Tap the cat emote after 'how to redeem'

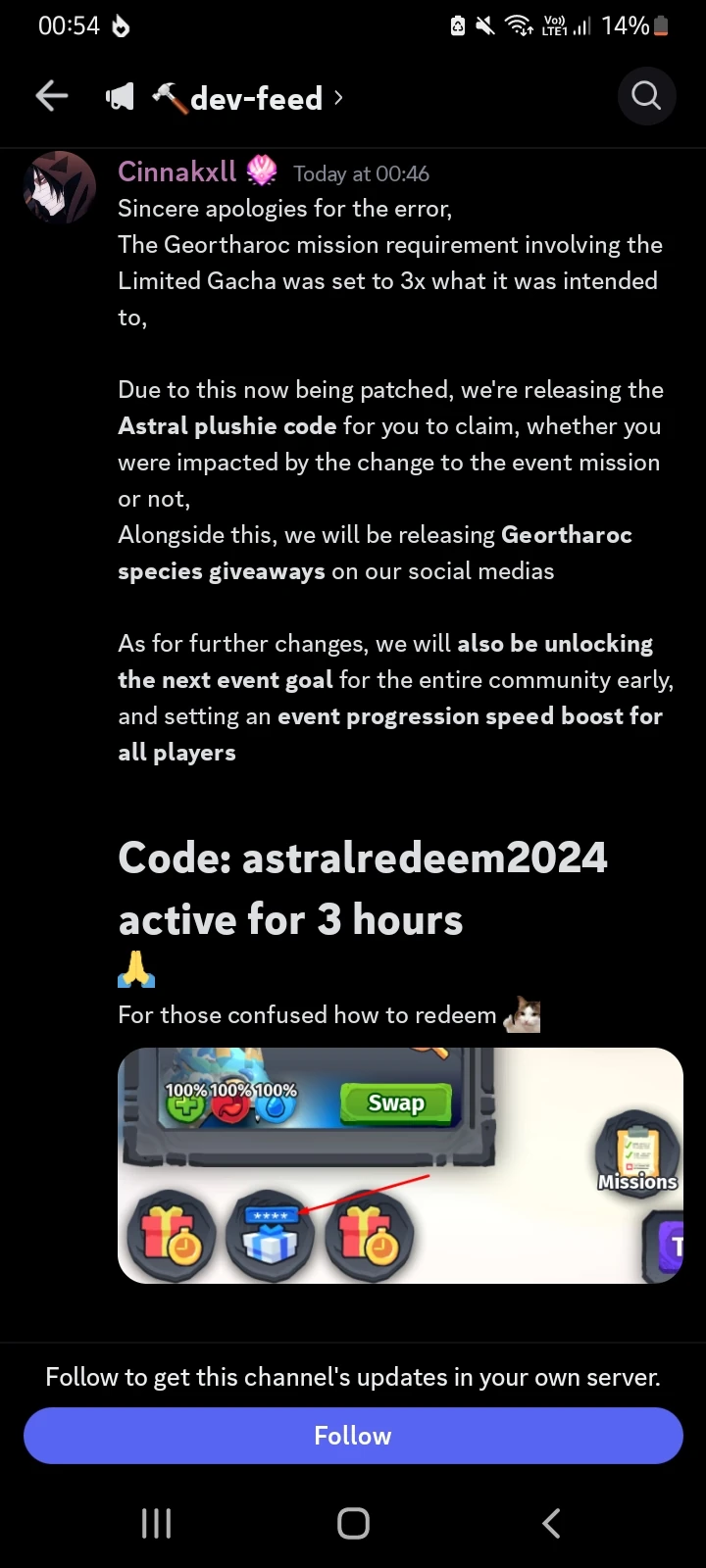pyautogui.click(x=523, y=1015)
